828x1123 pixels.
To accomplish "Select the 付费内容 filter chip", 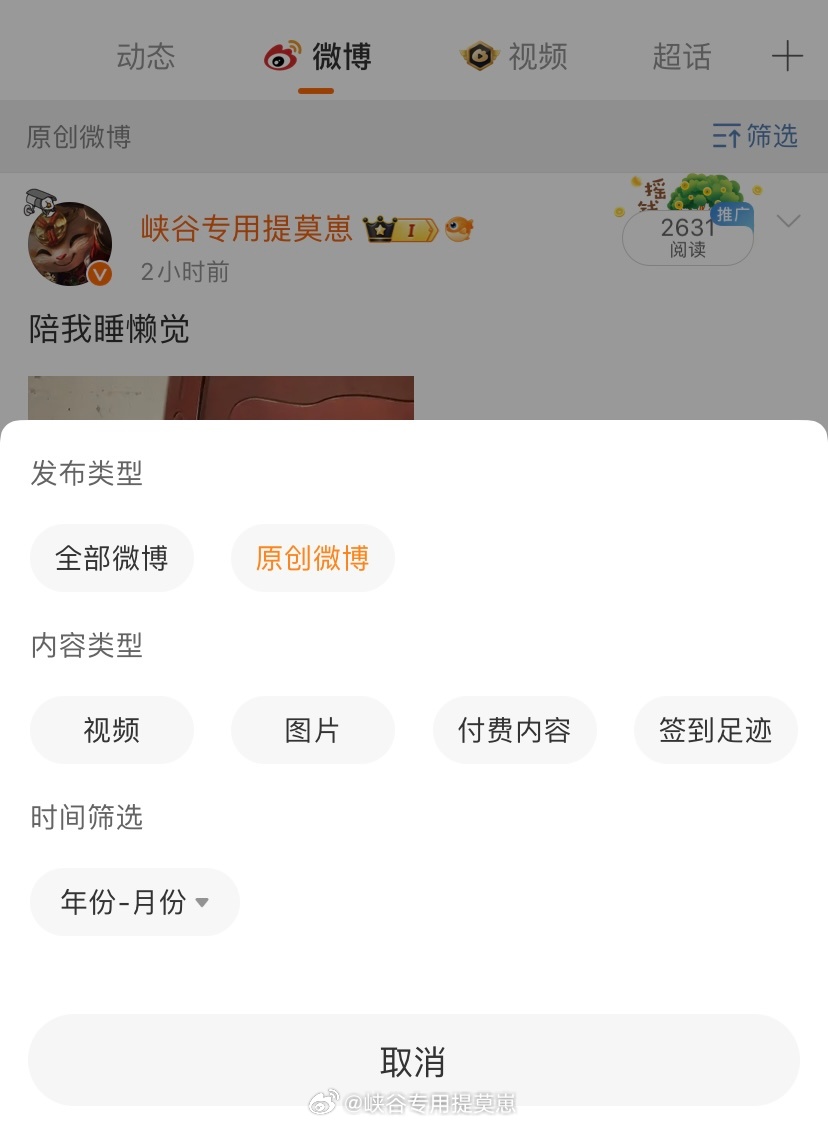I will [x=514, y=730].
